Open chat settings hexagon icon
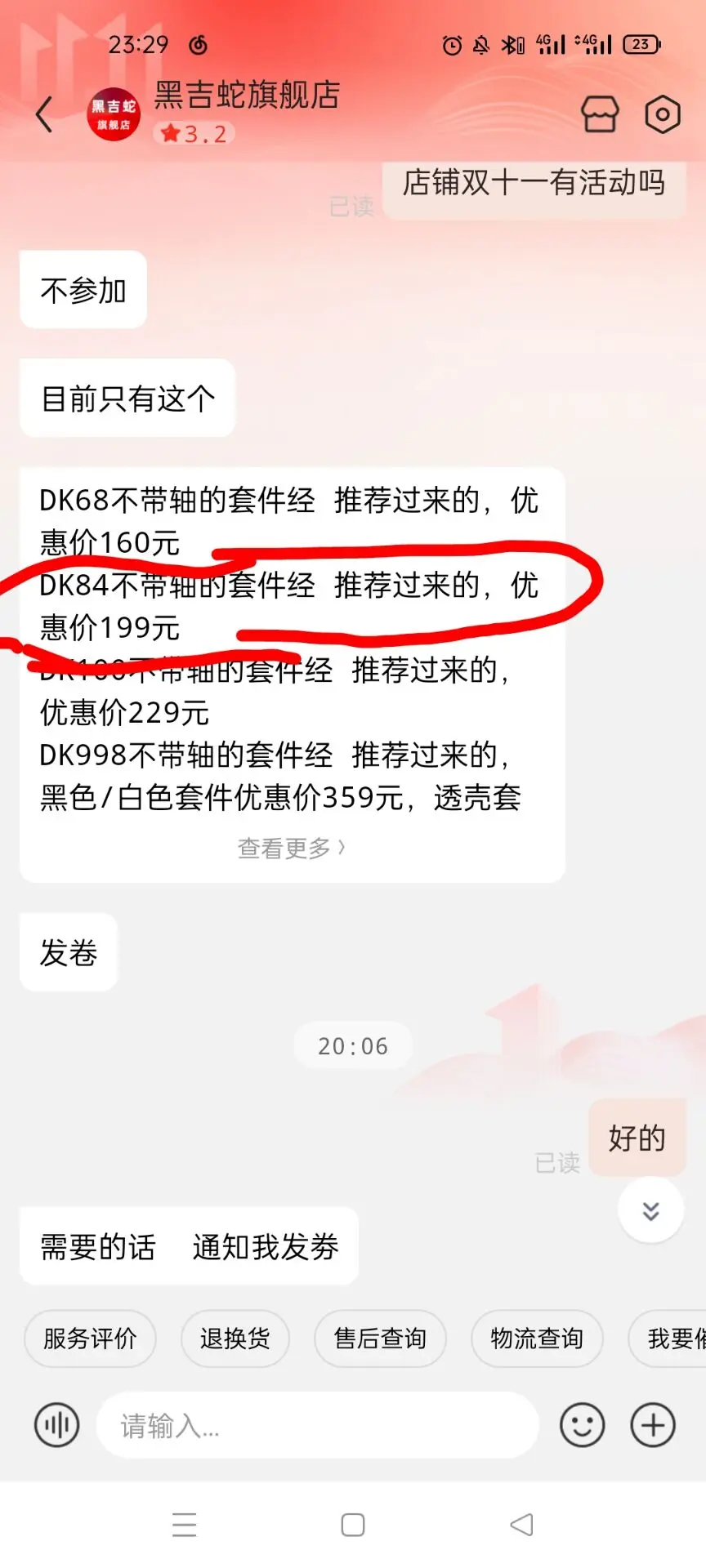The height and width of the screenshot is (1568, 706). 662,114
